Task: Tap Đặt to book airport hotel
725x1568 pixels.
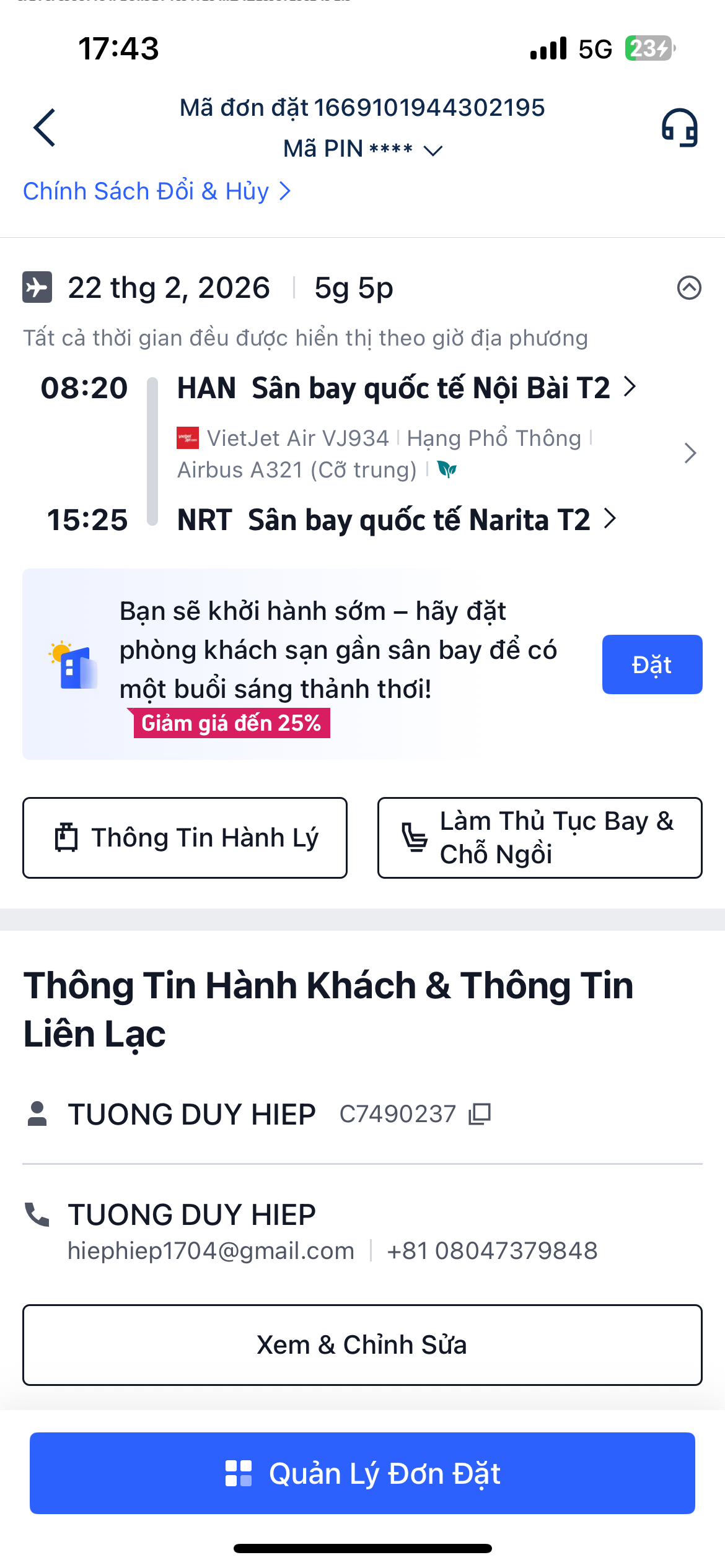Action: tap(651, 664)
